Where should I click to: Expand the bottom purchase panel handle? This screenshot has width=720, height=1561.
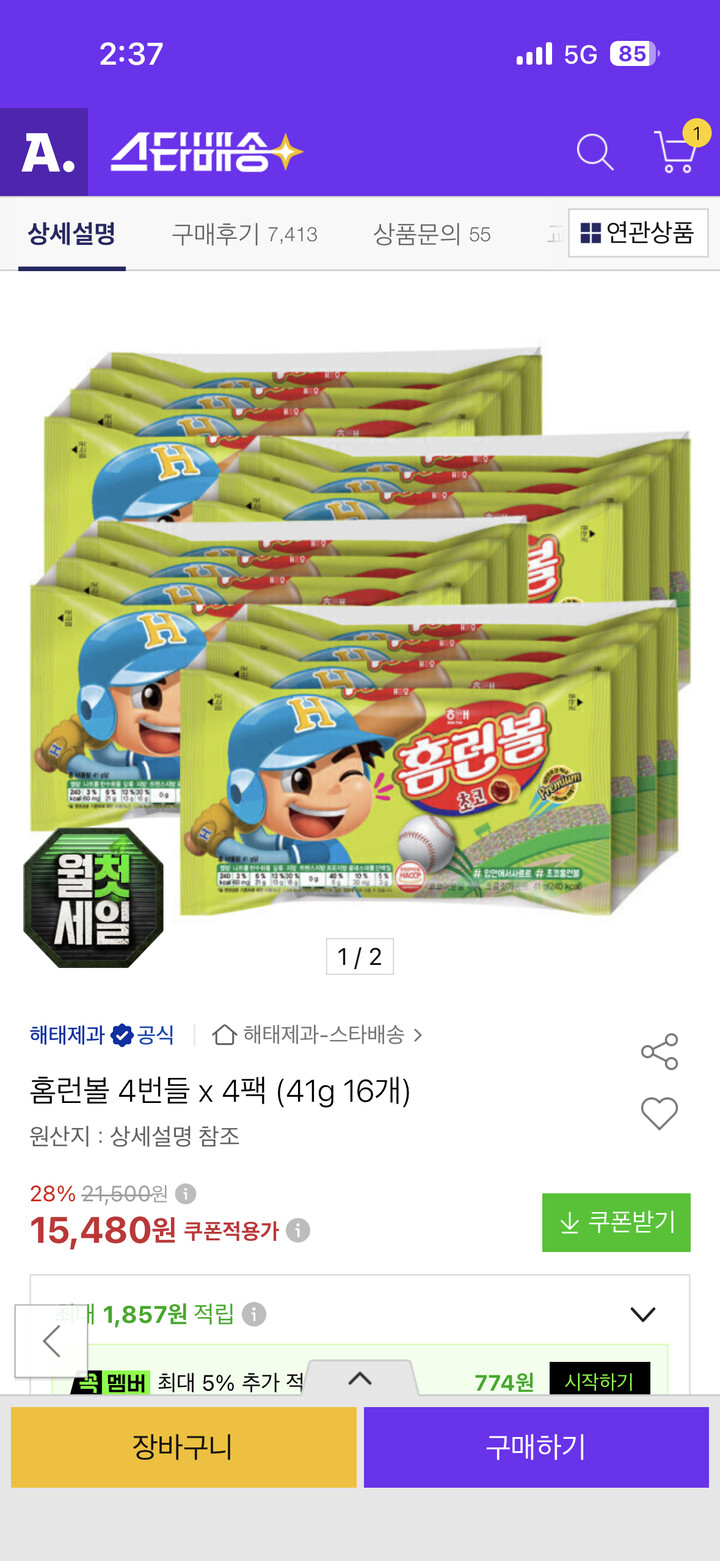pos(360,1378)
